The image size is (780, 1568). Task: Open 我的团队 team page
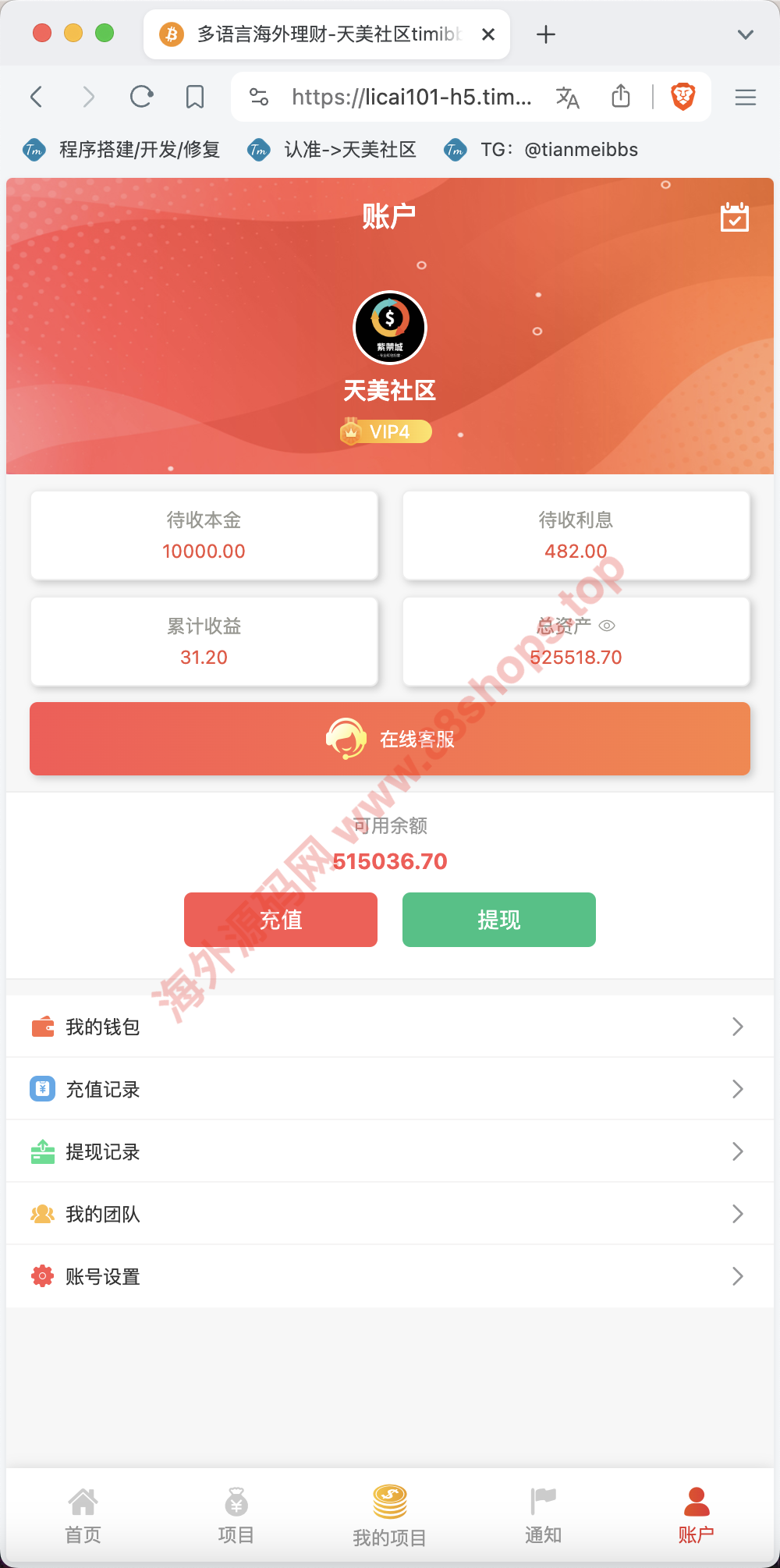390,1214
